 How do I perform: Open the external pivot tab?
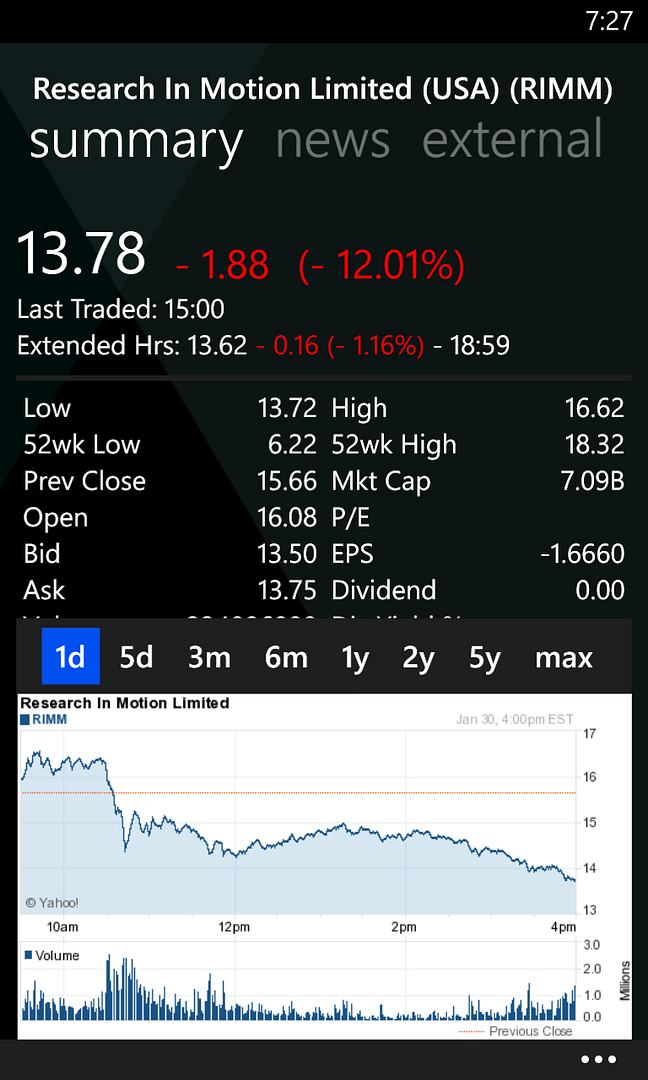coord(512,138)
